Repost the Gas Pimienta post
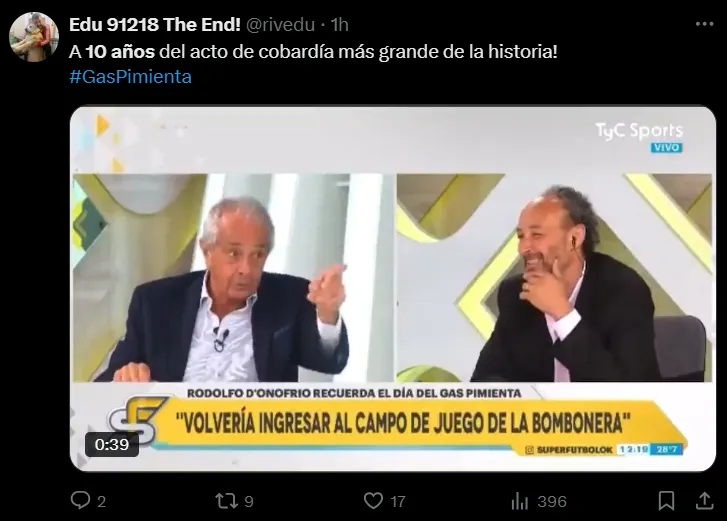Viewport: 727px width, 521px height. pos(227,500)
